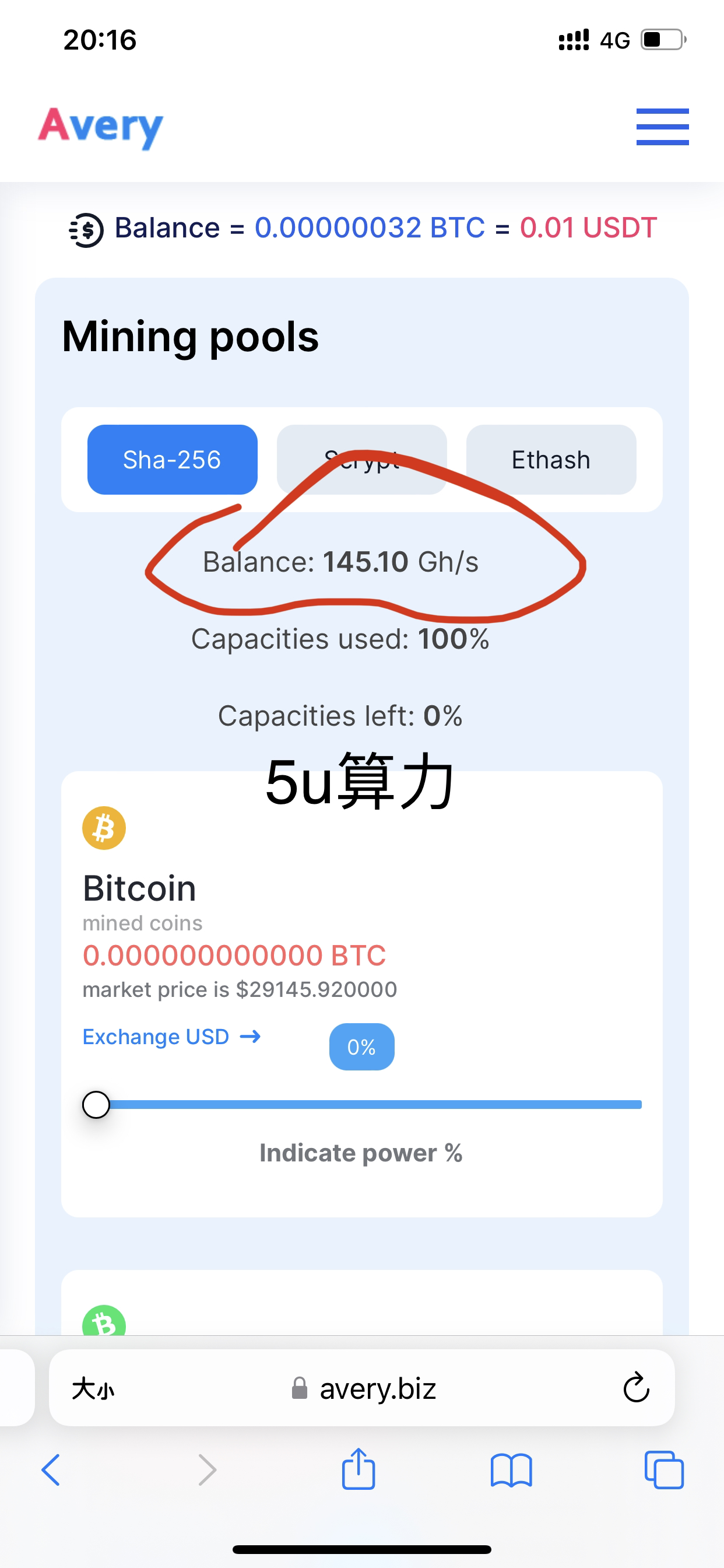724x1568 pixels.
Task: Open the page text size options
Action: 93,1389
